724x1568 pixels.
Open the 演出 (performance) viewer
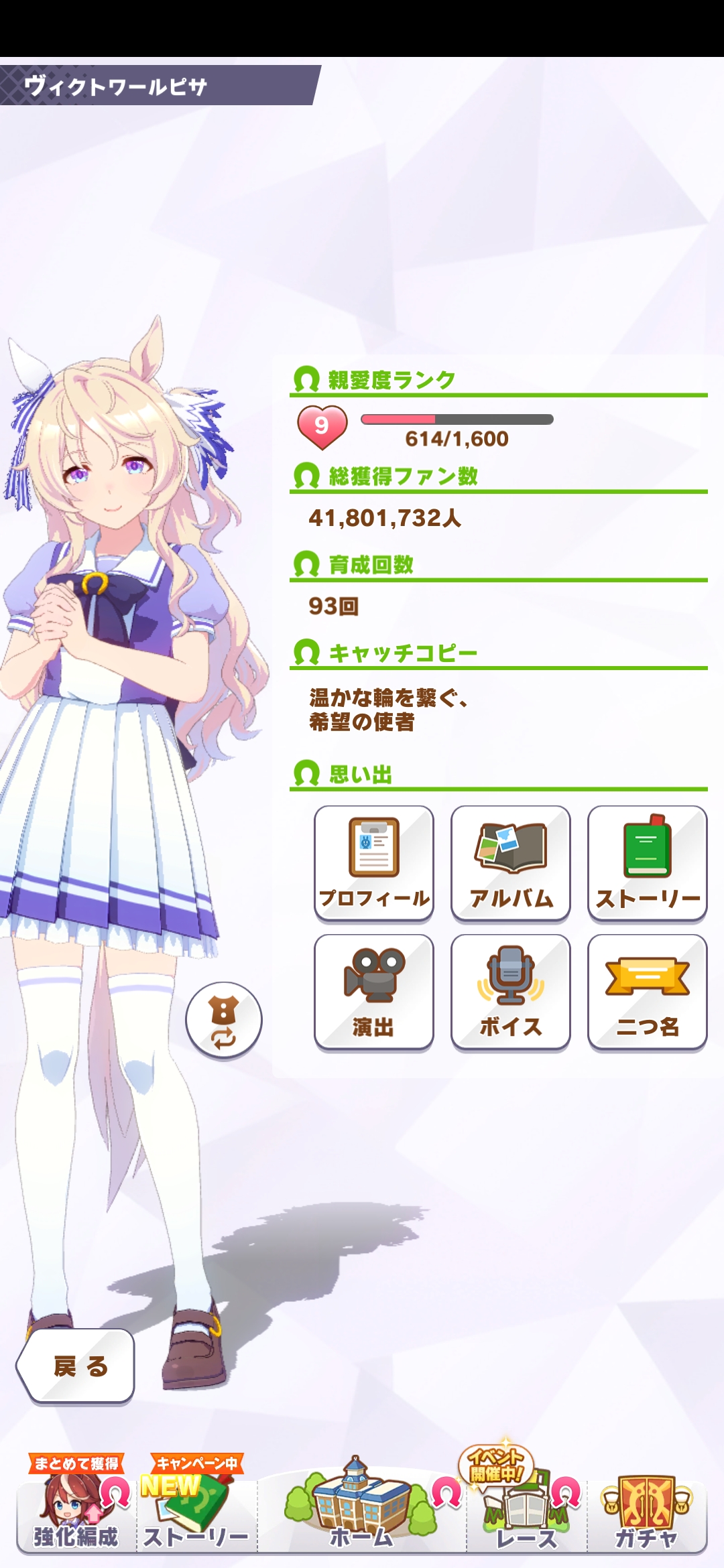tap(374, 992)
